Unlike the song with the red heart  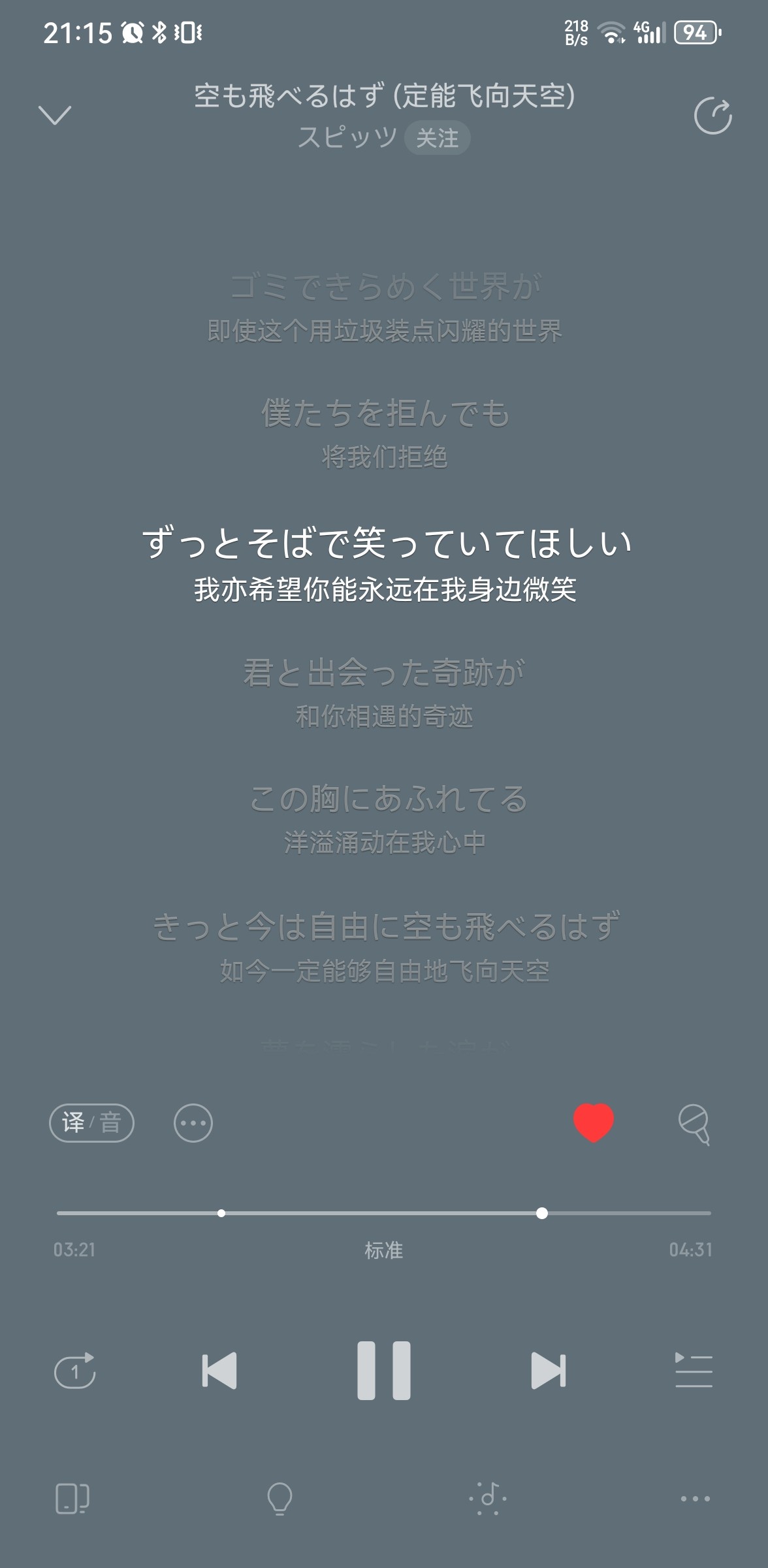pyautogui.click(x=594, y=1122)
